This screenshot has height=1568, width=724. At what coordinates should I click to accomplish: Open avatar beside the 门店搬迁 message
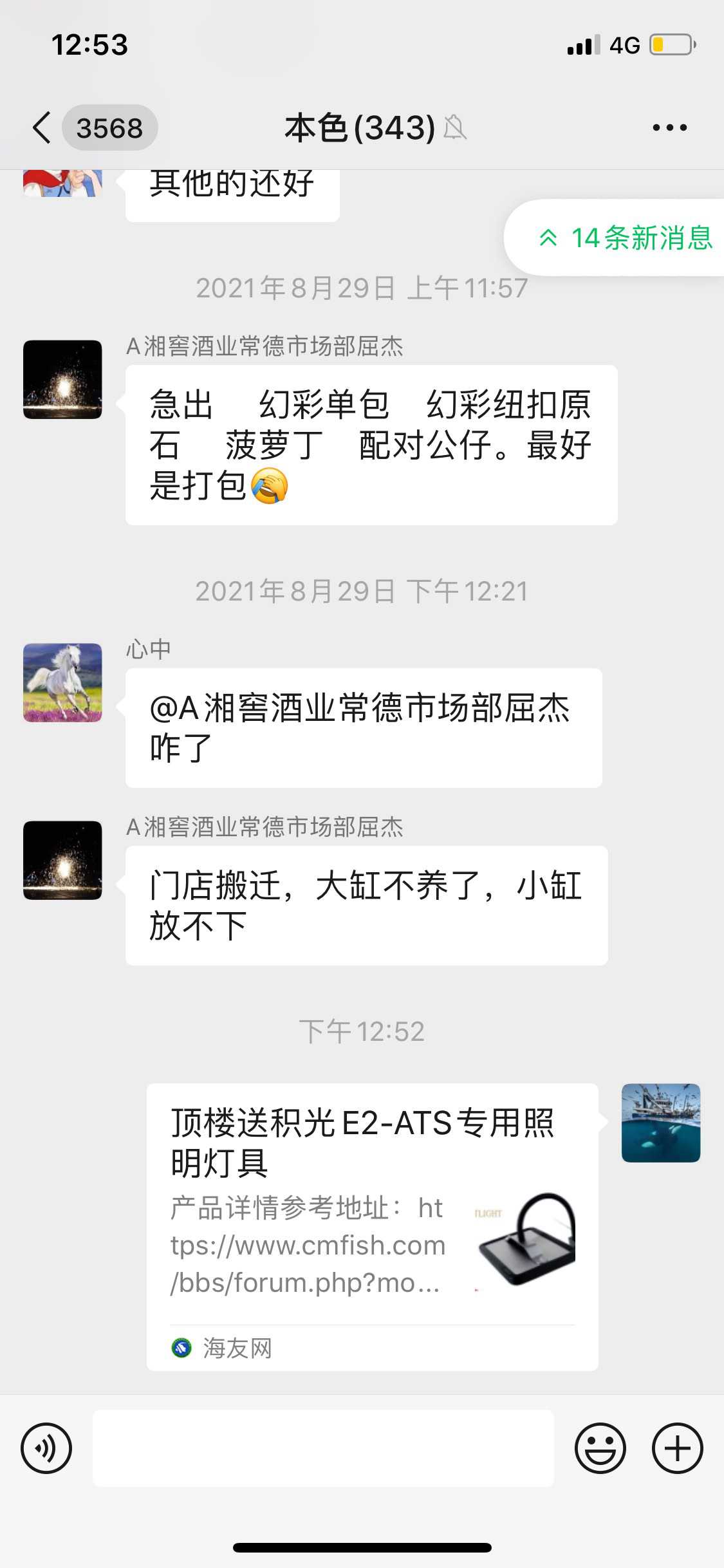click(x=62, y=860)
